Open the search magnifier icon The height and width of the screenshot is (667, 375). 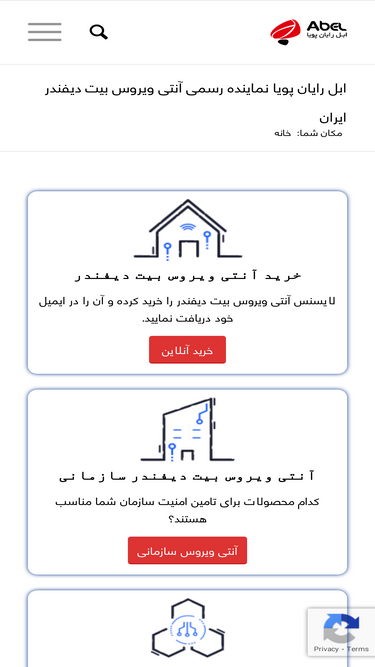pos(99,32)
